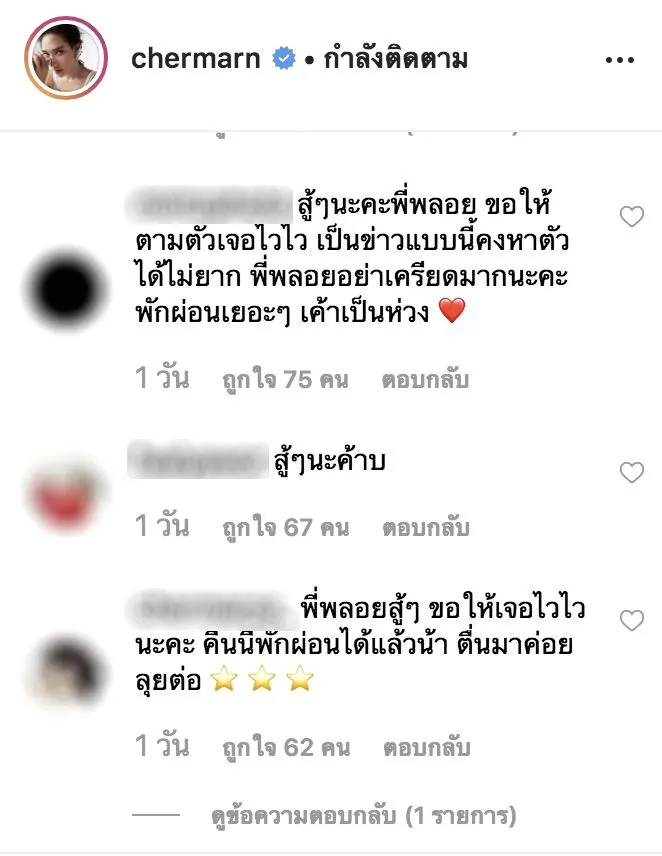Viewport: 662px width, 856px height.
Task: Like the comment with the red heart emoji
Action: point(631,216)
